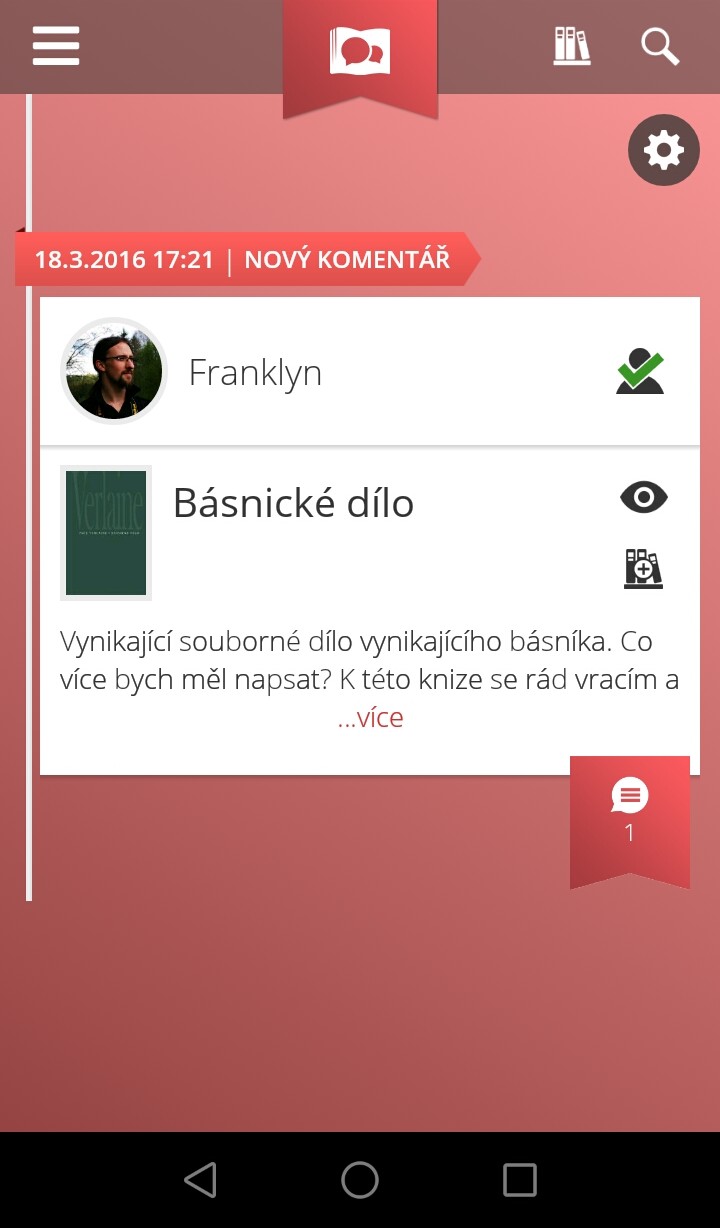720x1228 pixels.
Task: Open the bookshelf library icon
Action: [x=572, y=46]
